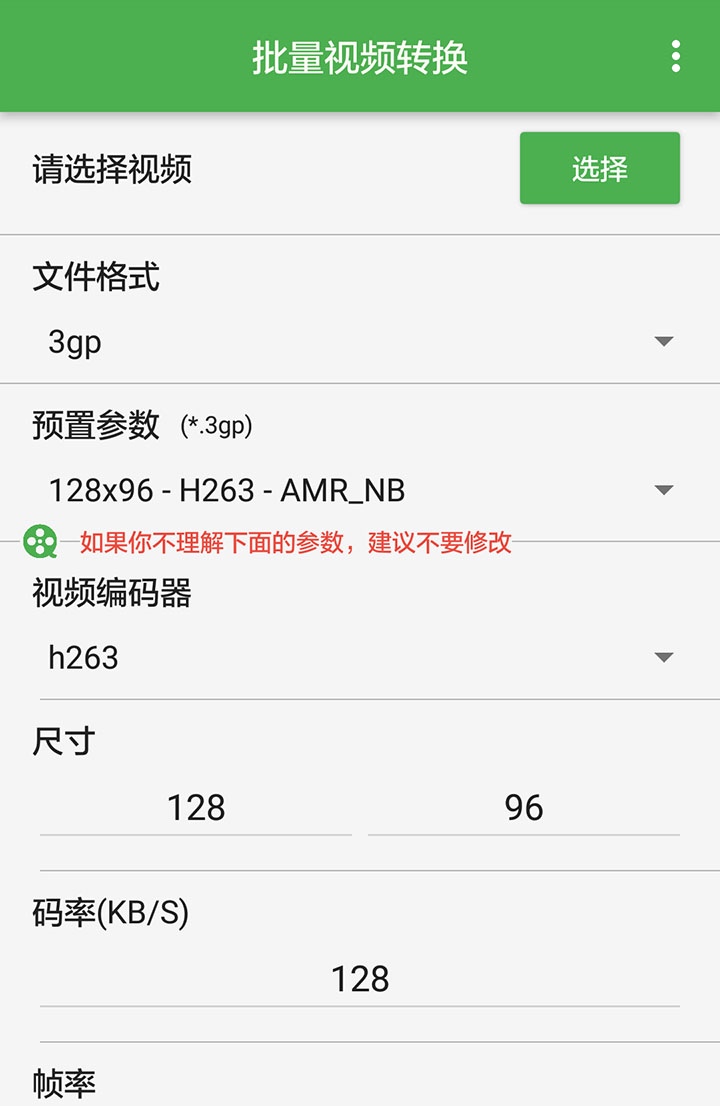Screen dimensions: 720x1106
Task: Edit the height field showing 96
Action: (523, 807)
